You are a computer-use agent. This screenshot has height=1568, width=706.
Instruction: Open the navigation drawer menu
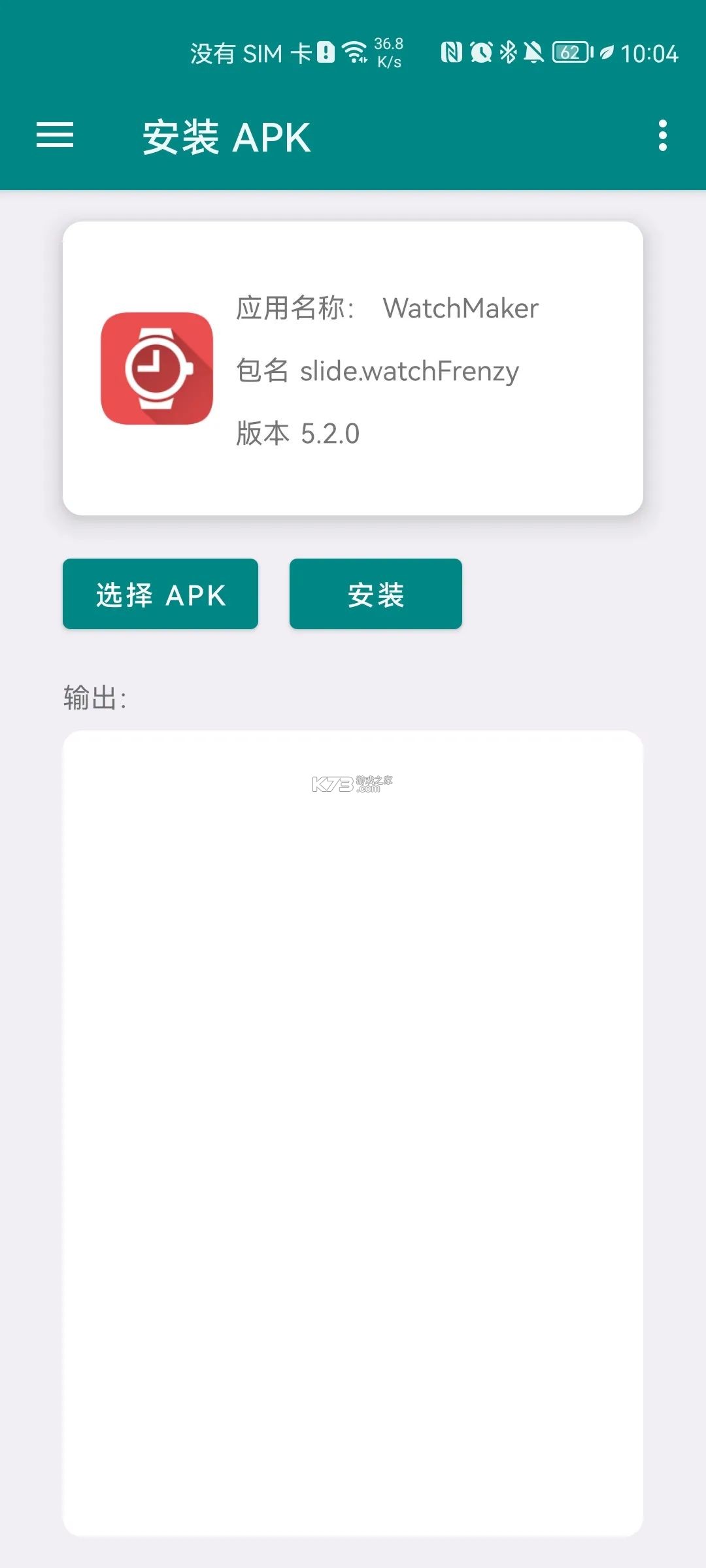(x=55, y=135)
